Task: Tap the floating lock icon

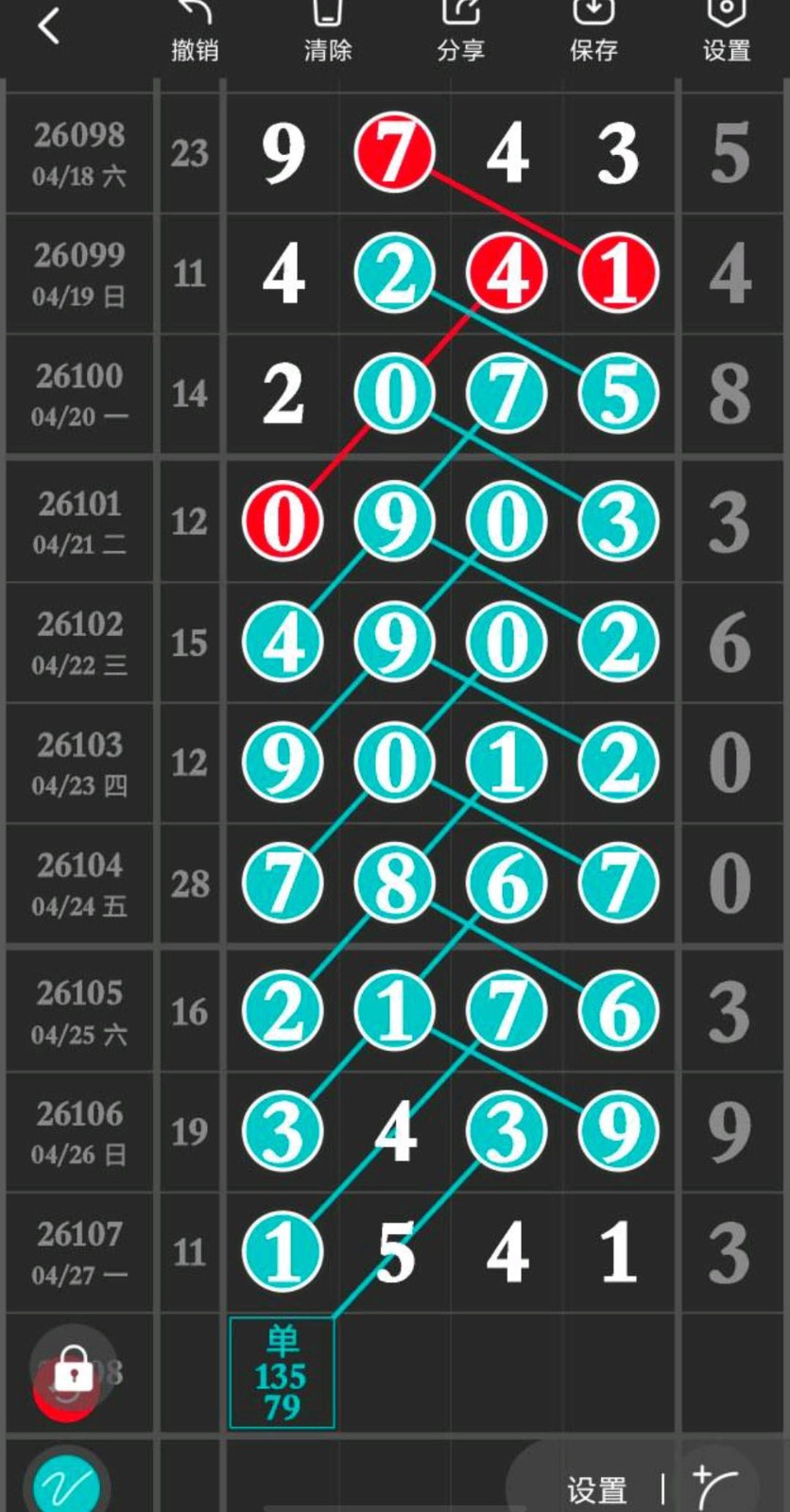Action: (72, 1370)
